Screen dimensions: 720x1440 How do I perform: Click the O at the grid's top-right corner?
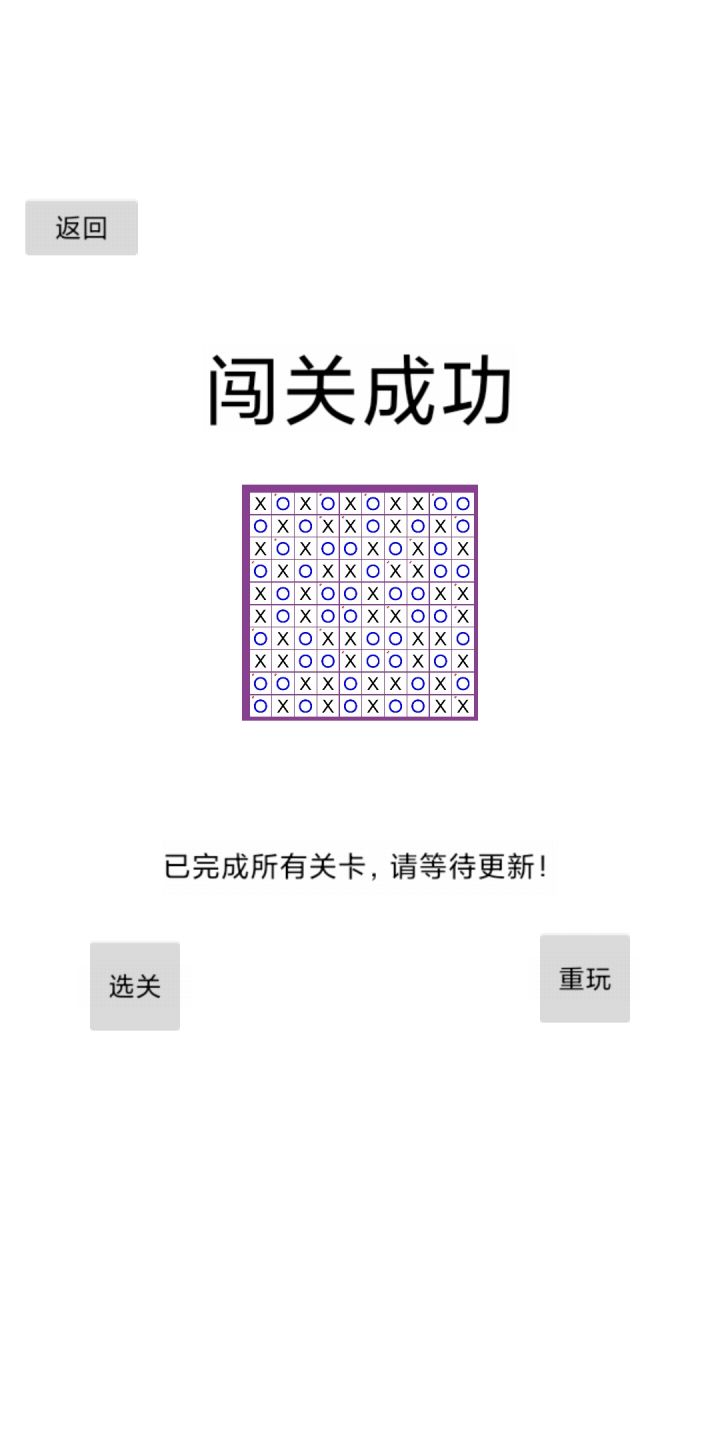tap(461, 503)
